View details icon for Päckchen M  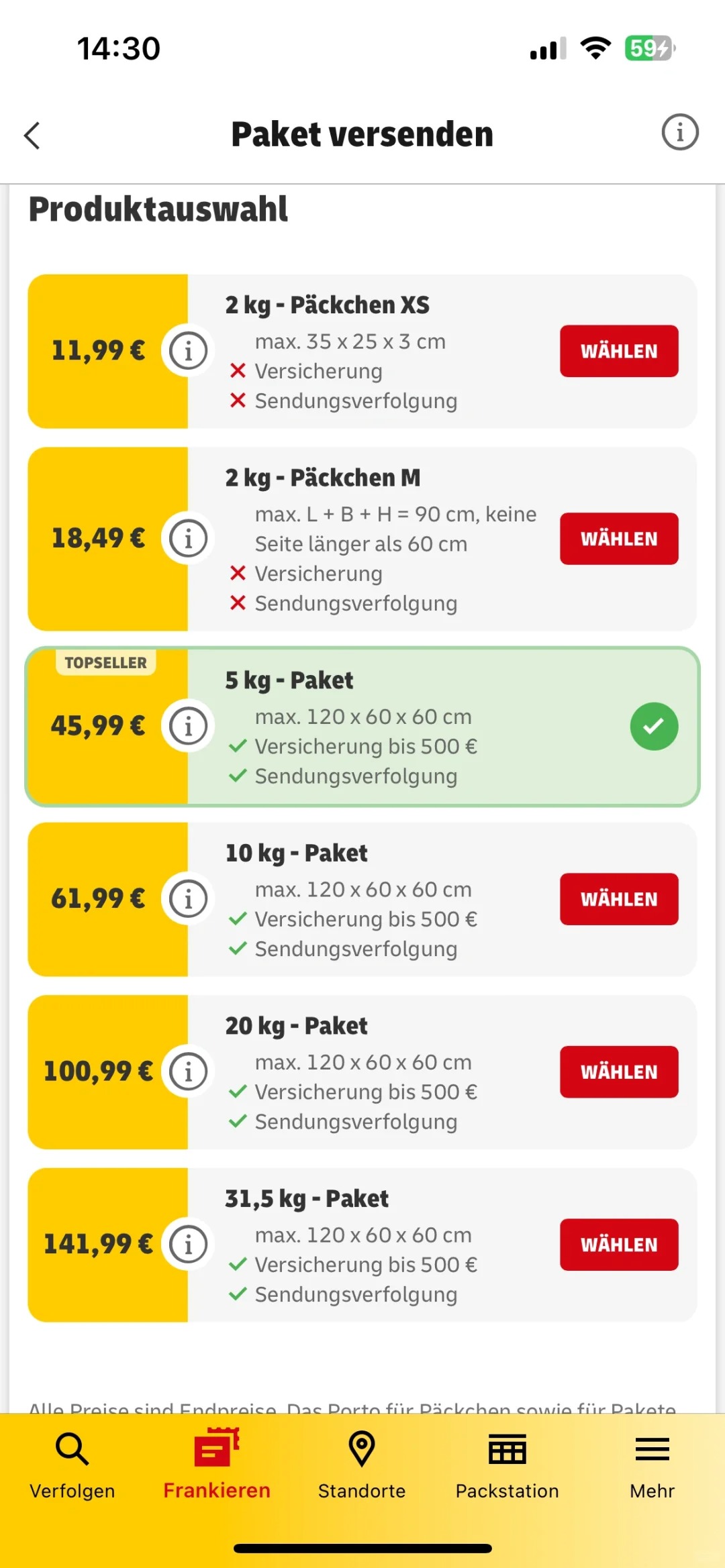188,538
